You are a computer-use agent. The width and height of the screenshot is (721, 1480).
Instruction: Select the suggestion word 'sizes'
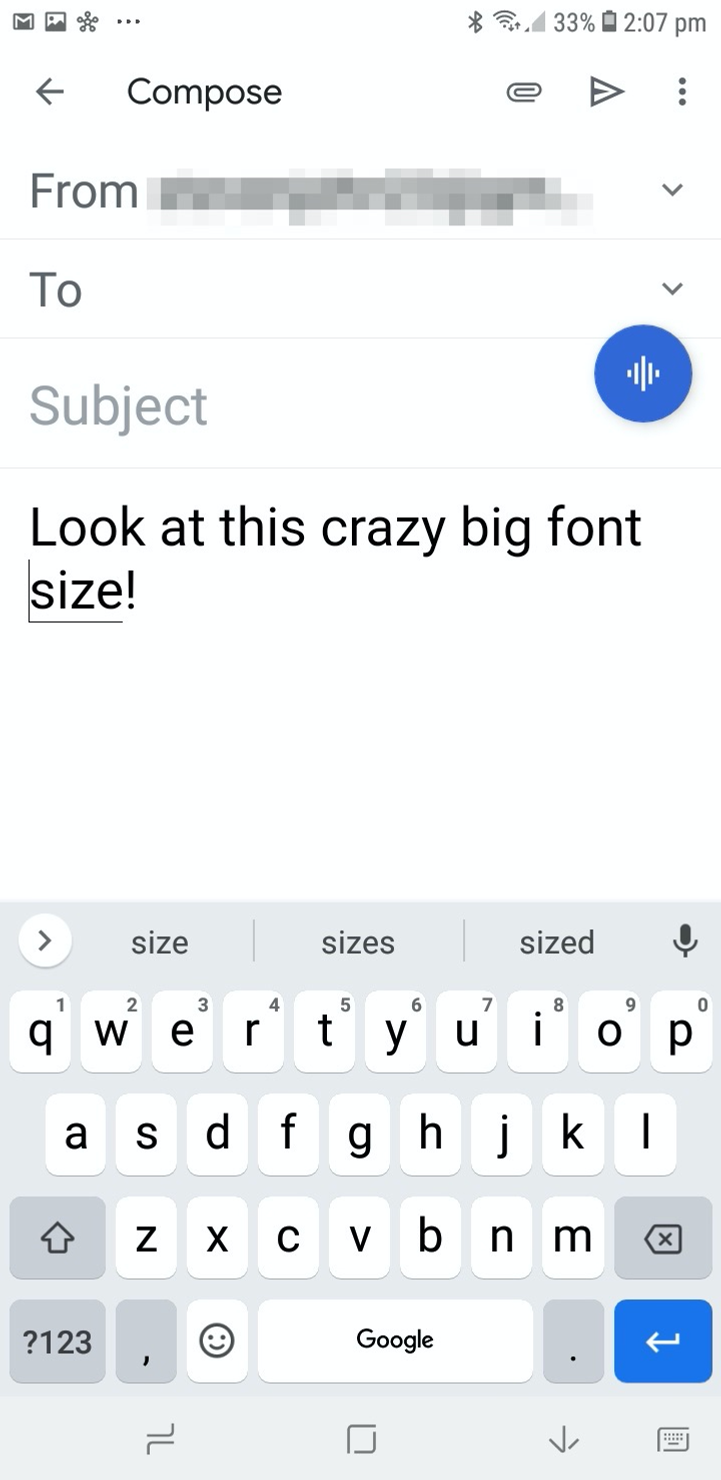[x=357, y=941]
